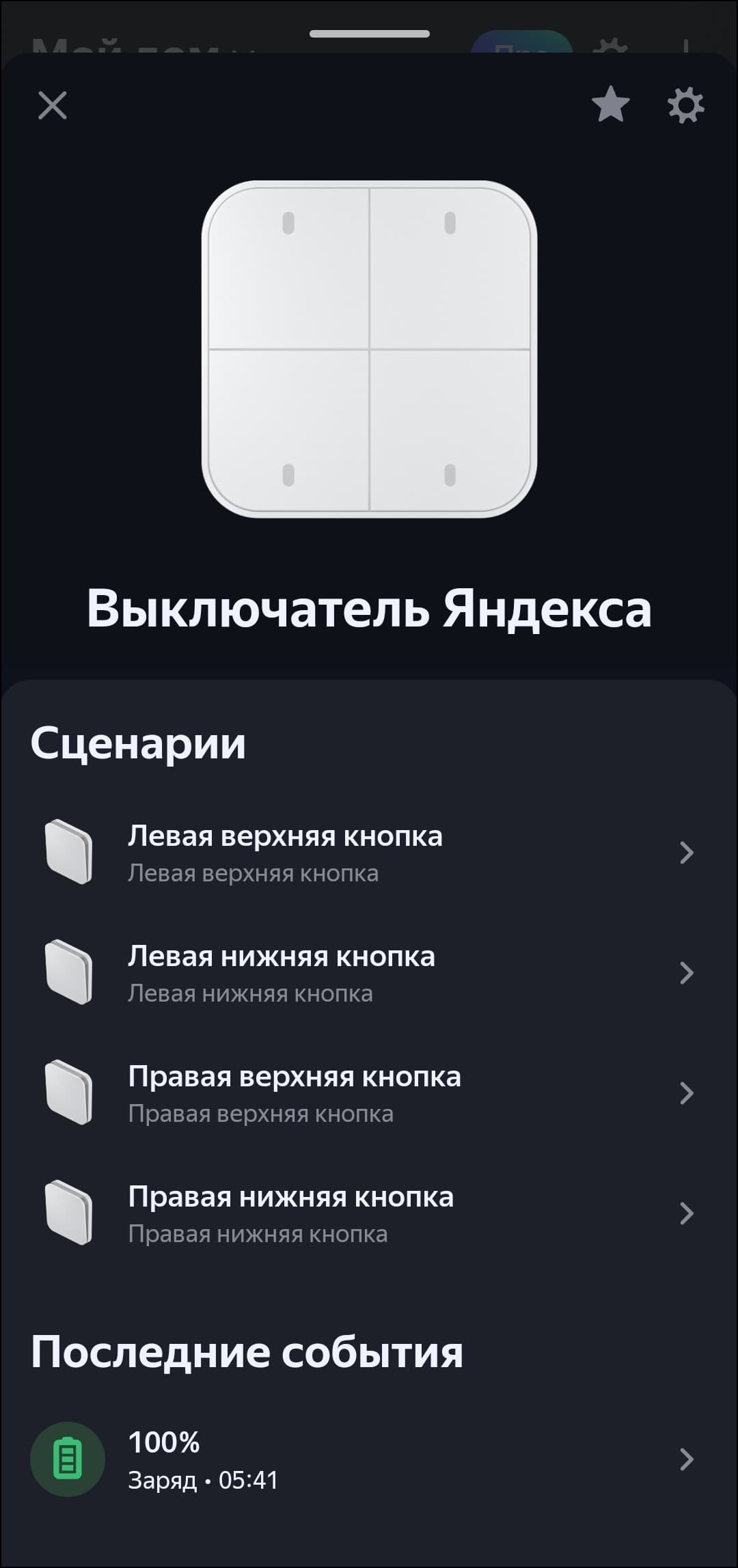Add the switch to favorites with the star
This screenshot has height=1568, width=738.
point(610,105)
